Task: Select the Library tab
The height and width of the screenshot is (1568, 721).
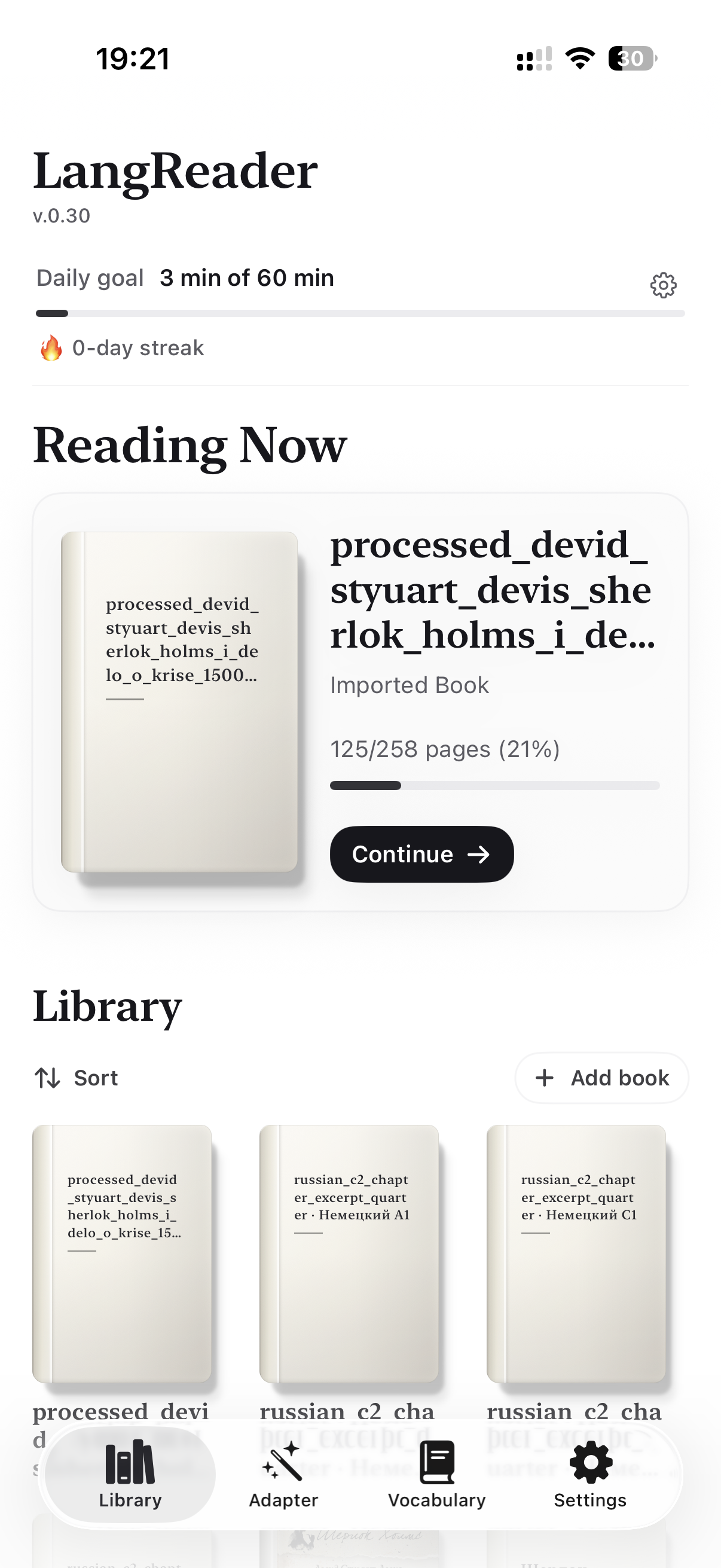Action: pyautogui.click(x=130, y=1474)
